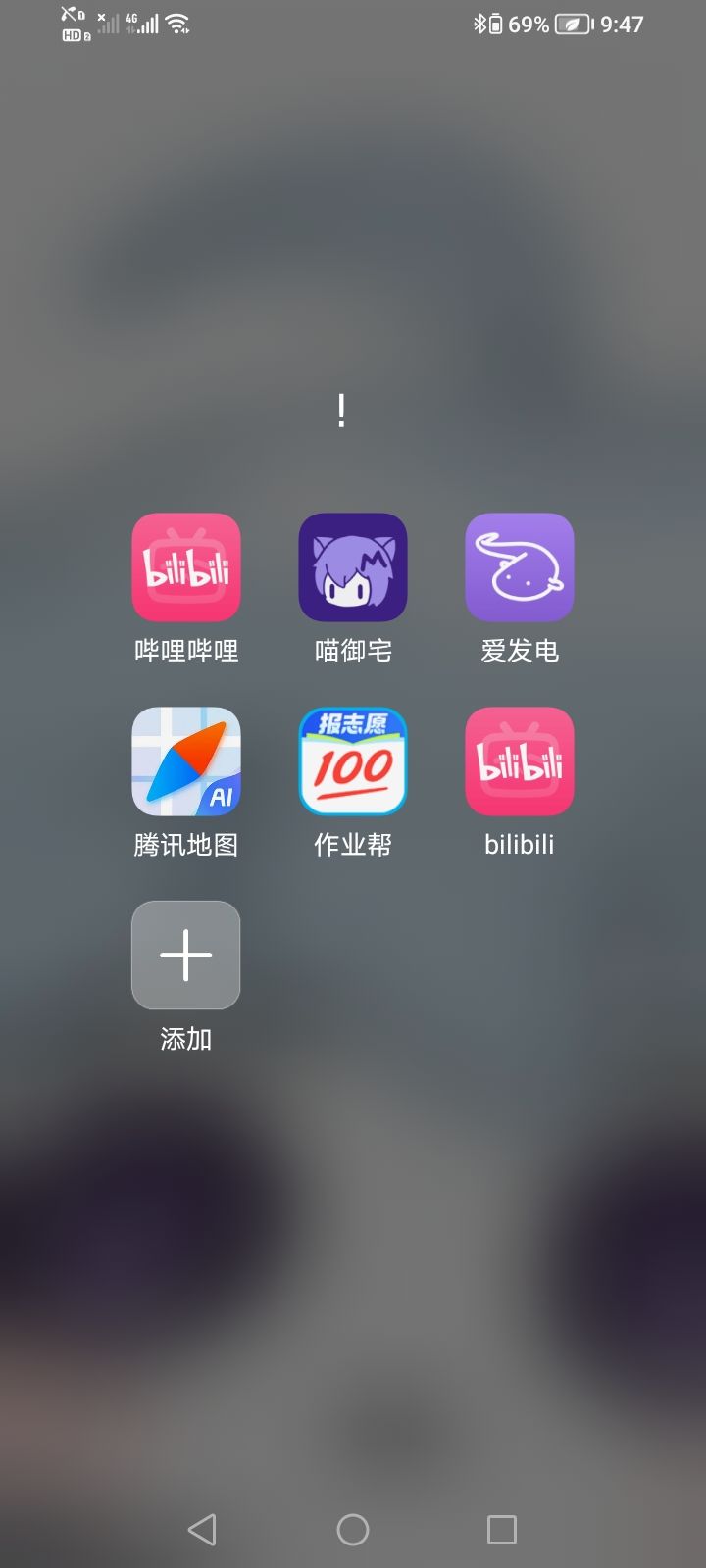Open the 爱发电 app
Screen dimensions: 706x1568
point(520,567)
